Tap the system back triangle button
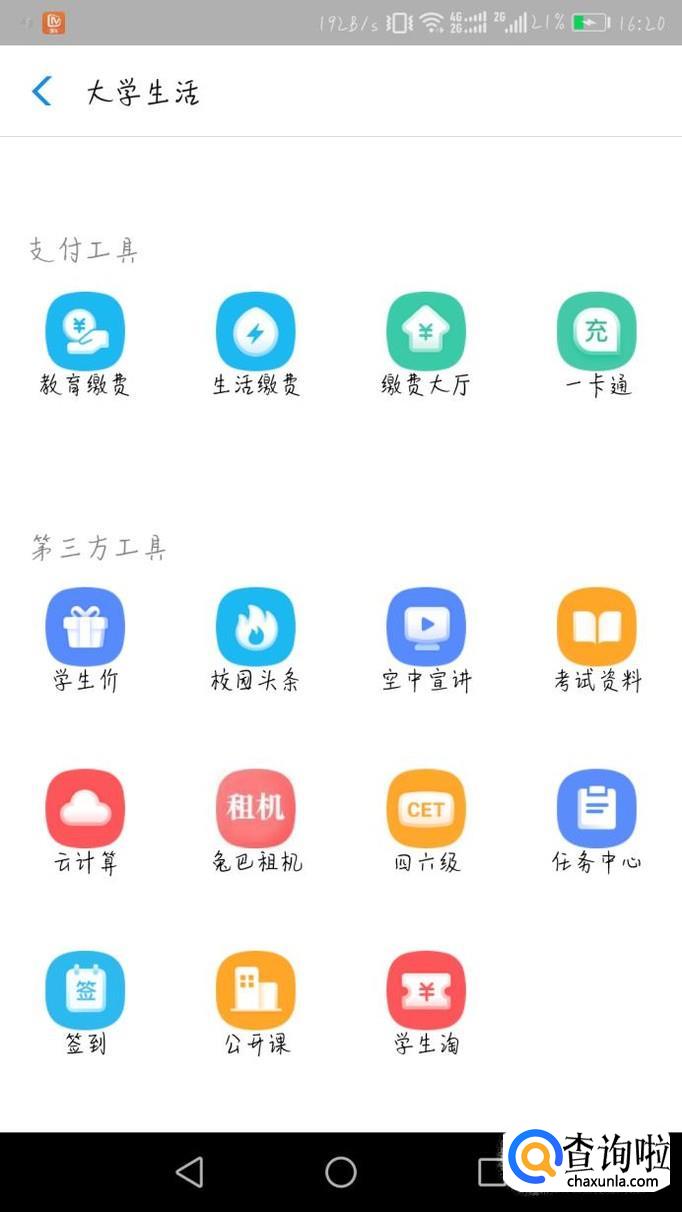The image size is (682, 1212). point(189,1172)
